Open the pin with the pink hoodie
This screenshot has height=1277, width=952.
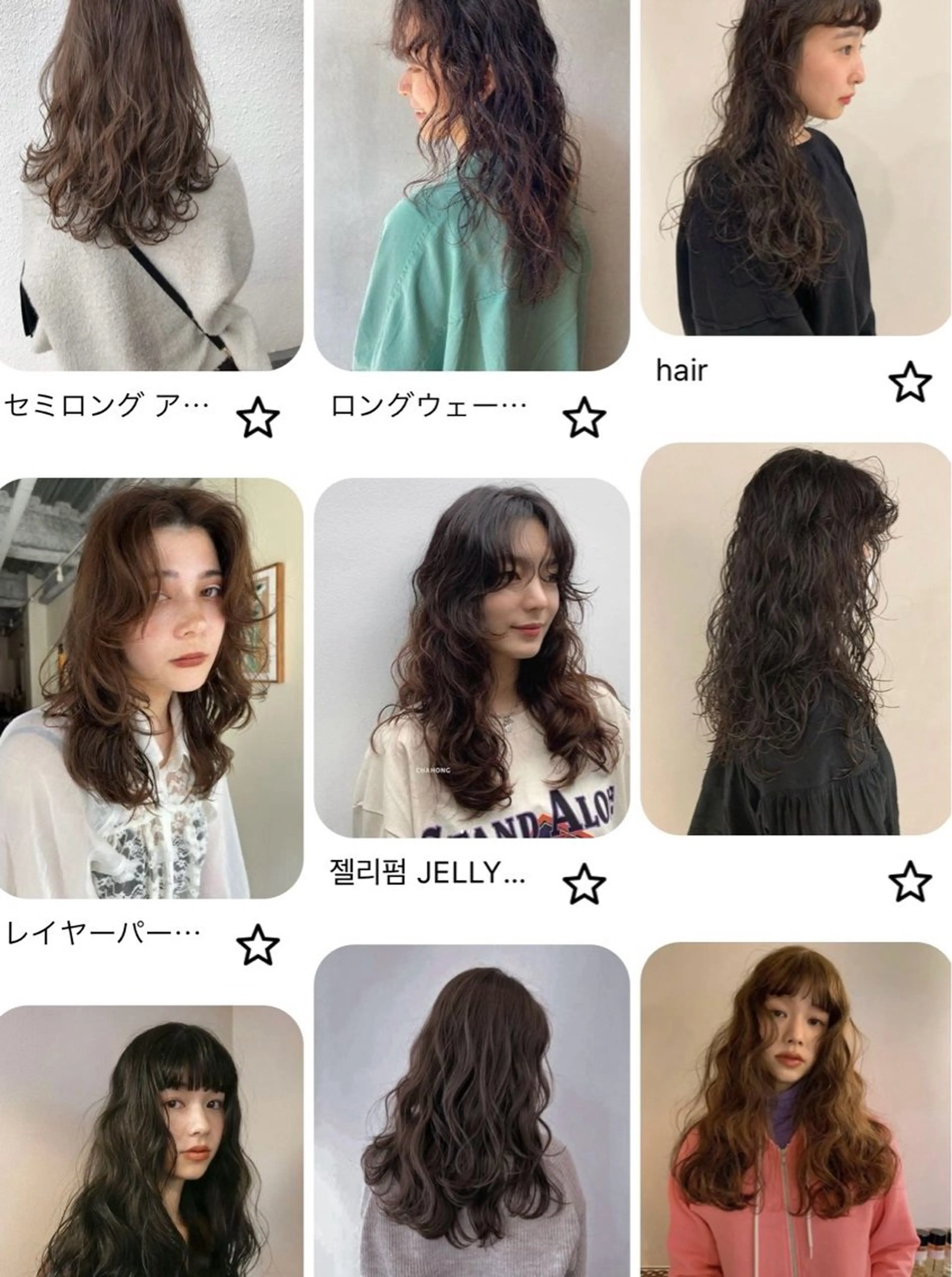[795, 1112]
